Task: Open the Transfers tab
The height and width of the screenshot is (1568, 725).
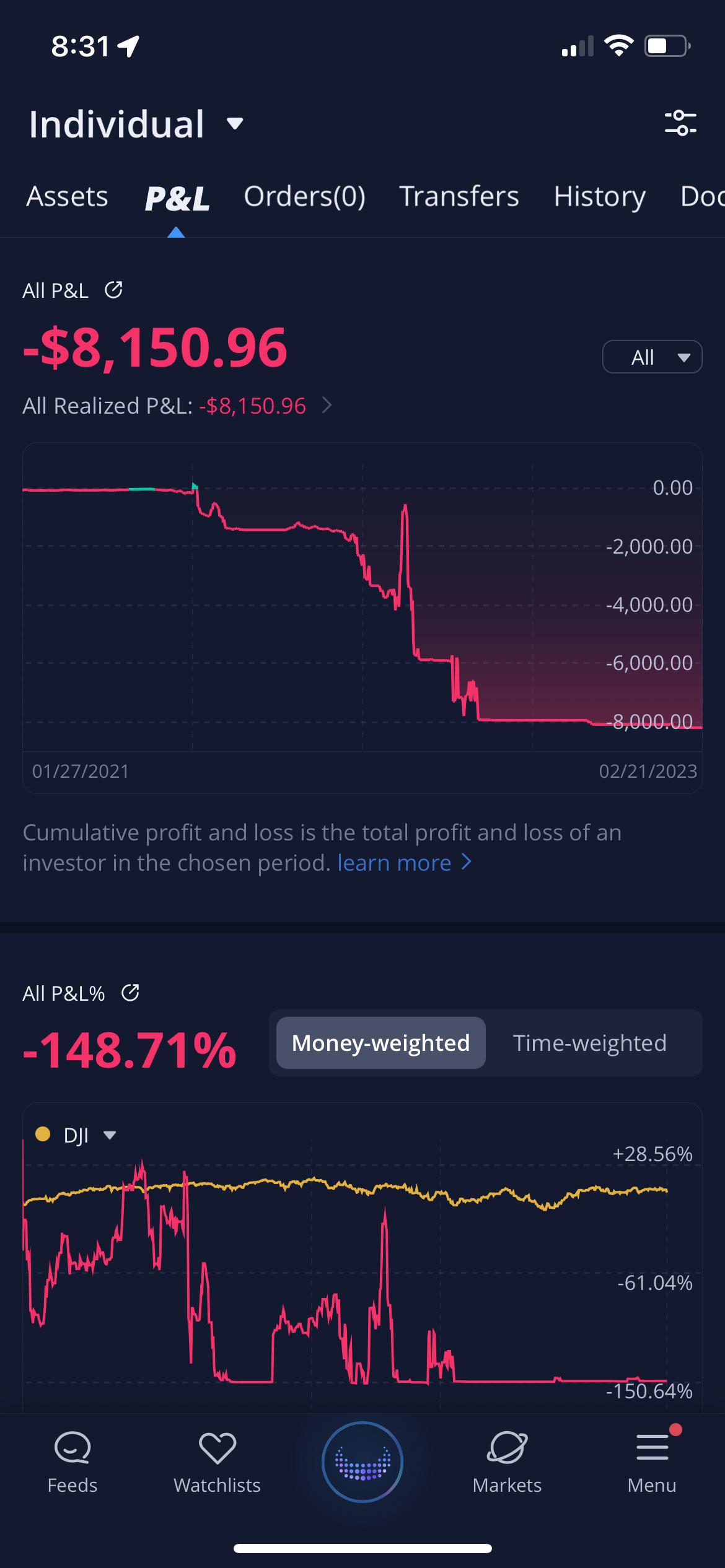Action: click(x=459, y=196)
